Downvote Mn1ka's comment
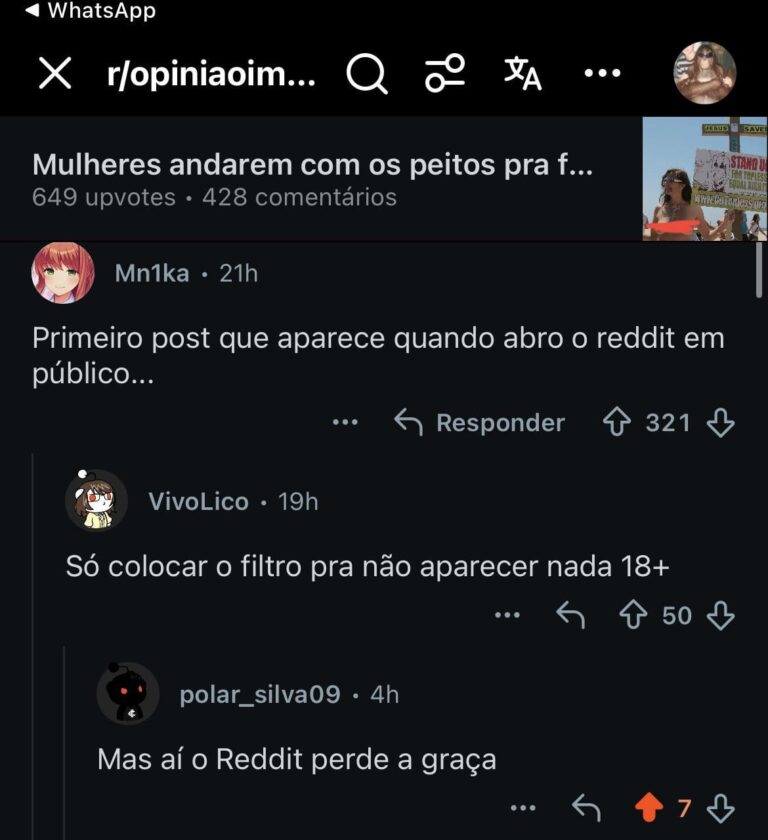Image resolution: width=768 pixels, height=840 pixels. [720, 423]
